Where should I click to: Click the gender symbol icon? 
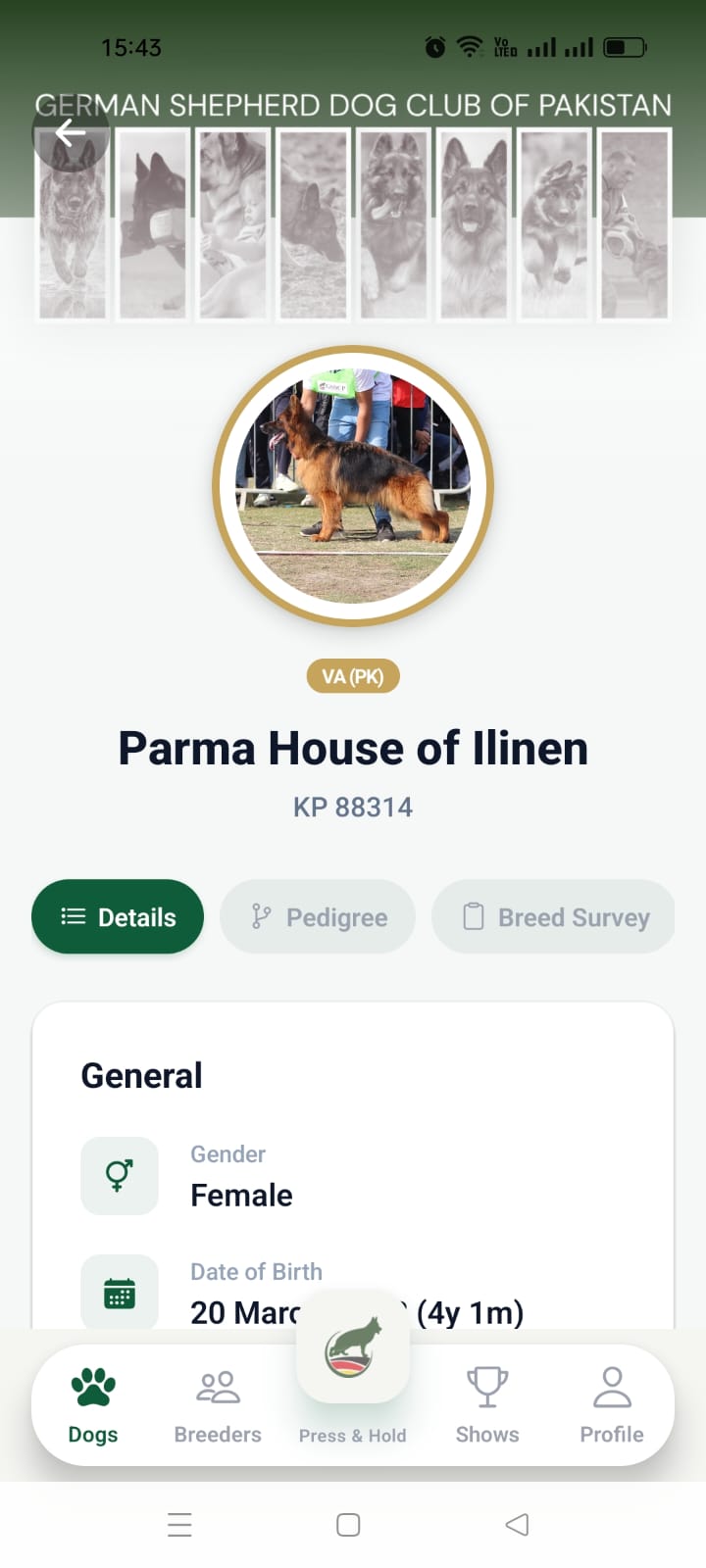tap(119, 1175)
